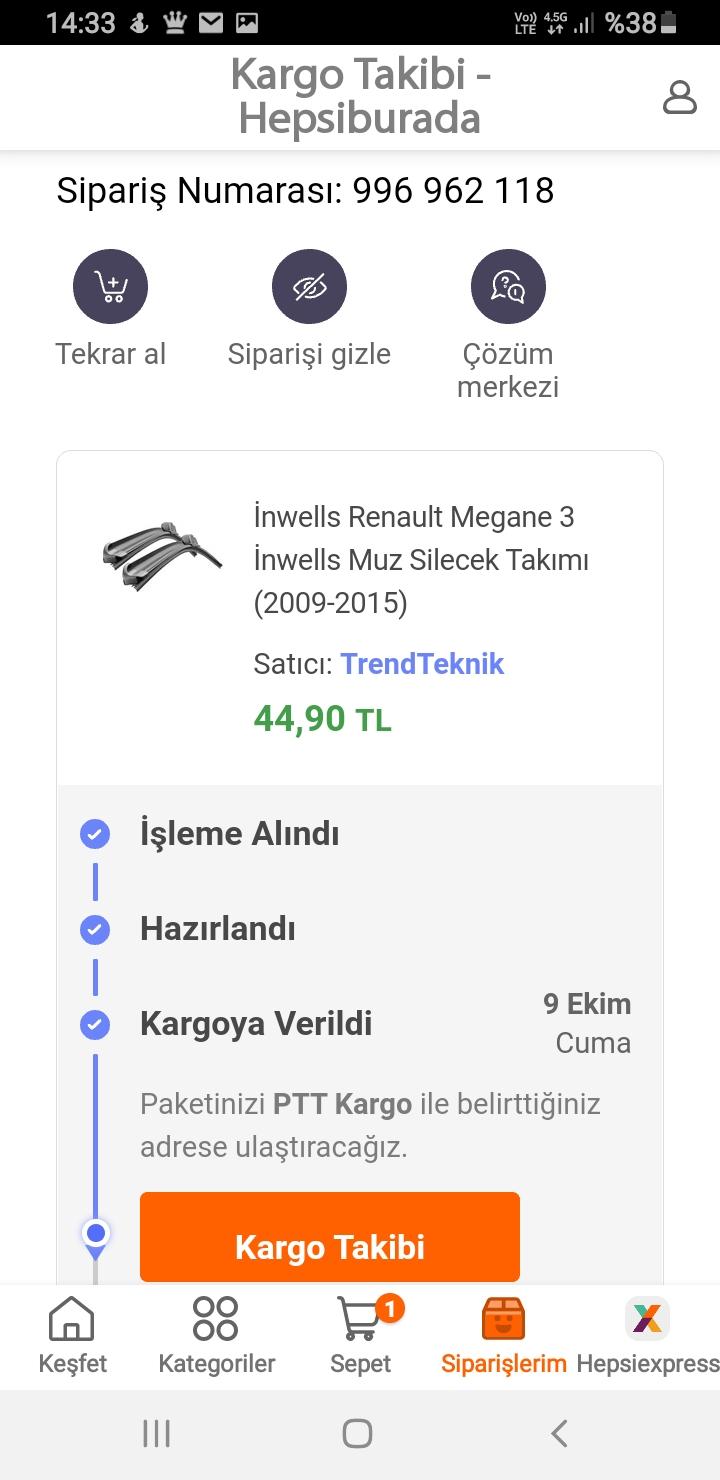The height and width of the screenshot is (1480, 720).
Task: Go back with system back button
Action: coord(560,1433)
